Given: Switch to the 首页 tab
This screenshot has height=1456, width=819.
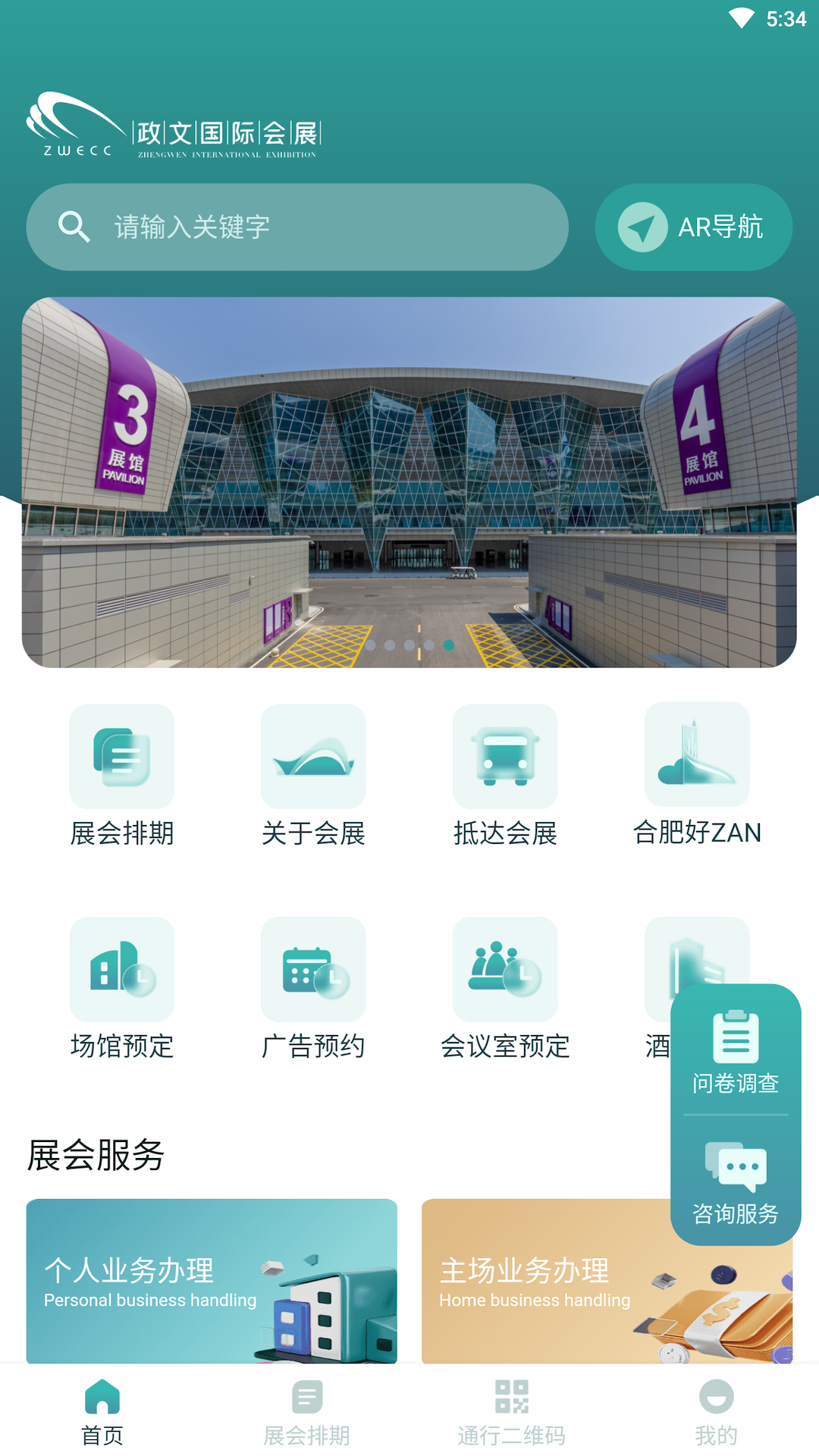Looking at the screenshot, I should pyautogui.click(x=102, y=1412).
